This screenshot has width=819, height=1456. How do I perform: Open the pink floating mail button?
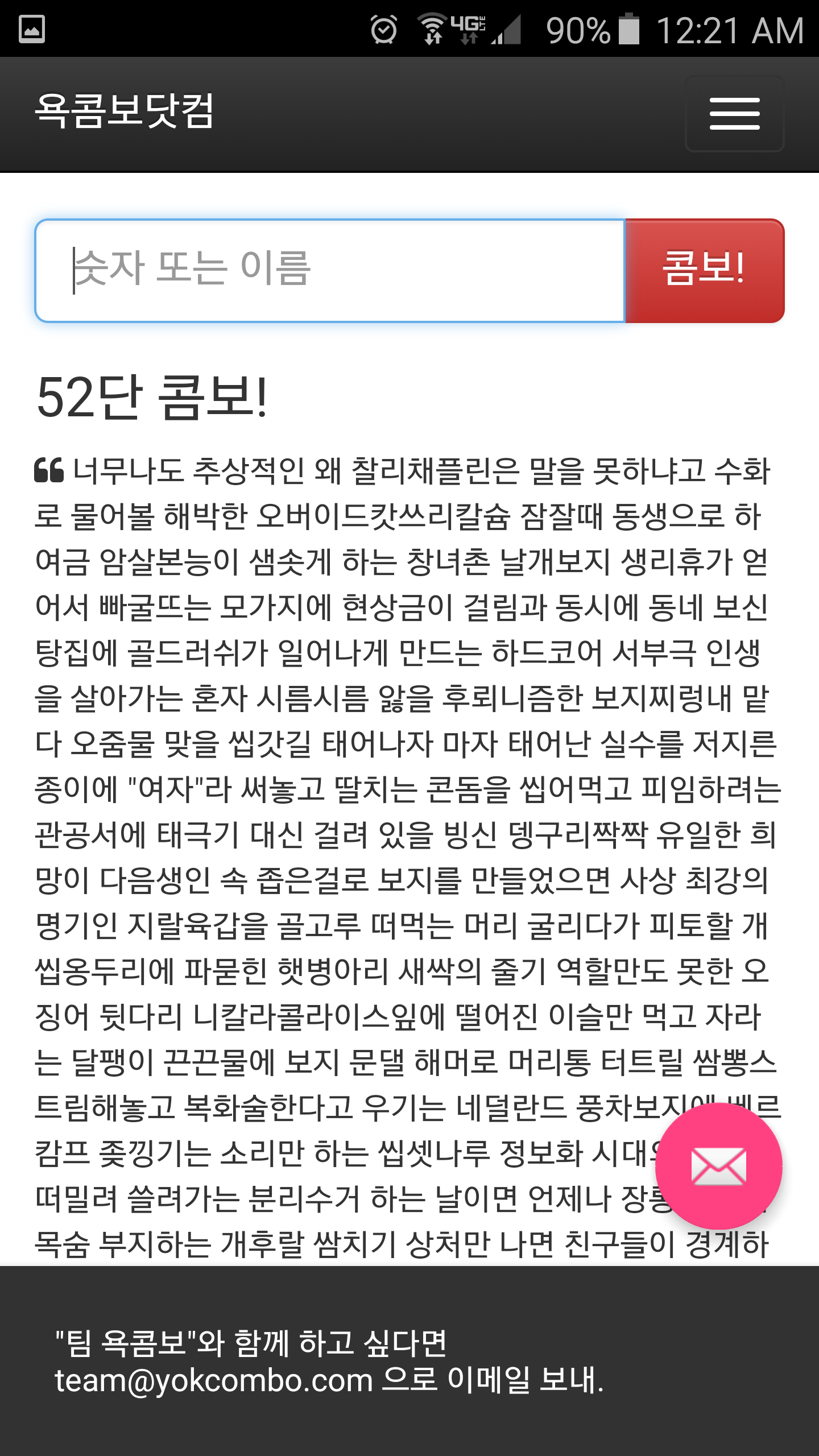(718, 1166)
